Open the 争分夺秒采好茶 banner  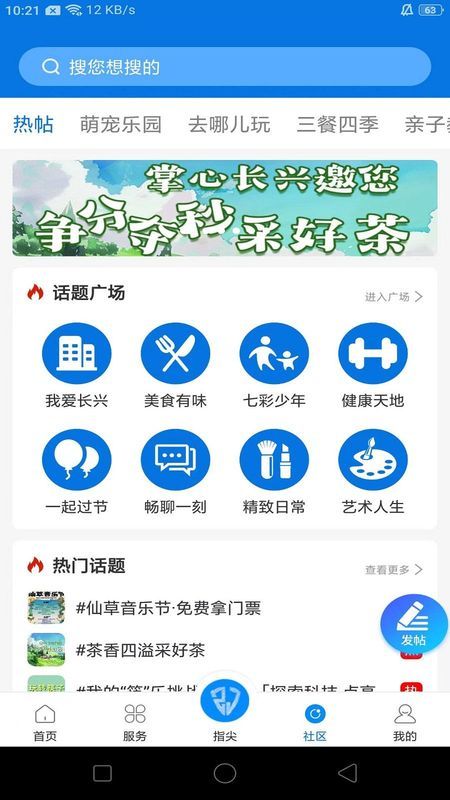pyautogui.click(x=225, y=208)
